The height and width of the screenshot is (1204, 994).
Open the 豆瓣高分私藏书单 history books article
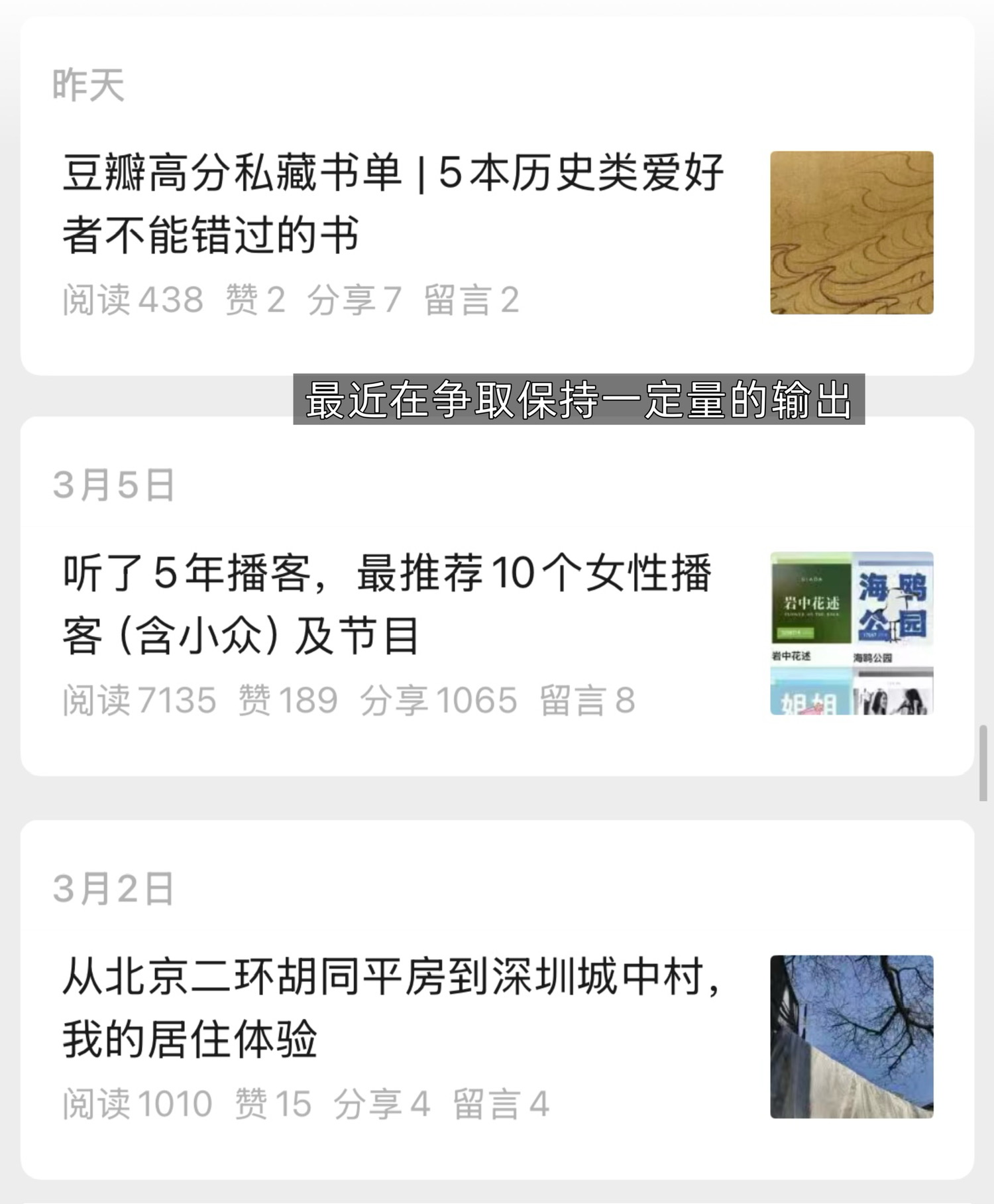[392, 204]
